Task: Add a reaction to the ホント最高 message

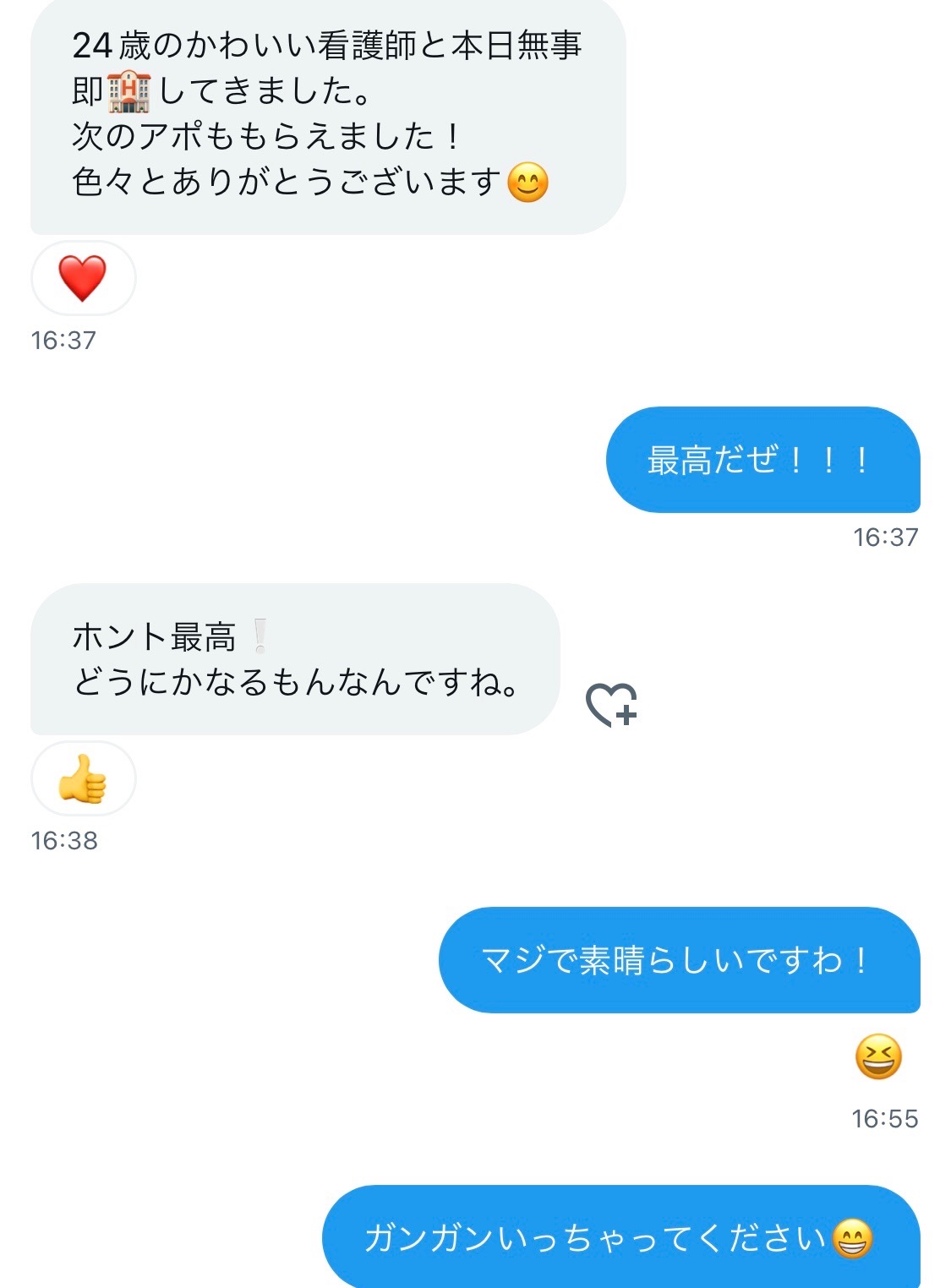Action: (x=611, y=704)
